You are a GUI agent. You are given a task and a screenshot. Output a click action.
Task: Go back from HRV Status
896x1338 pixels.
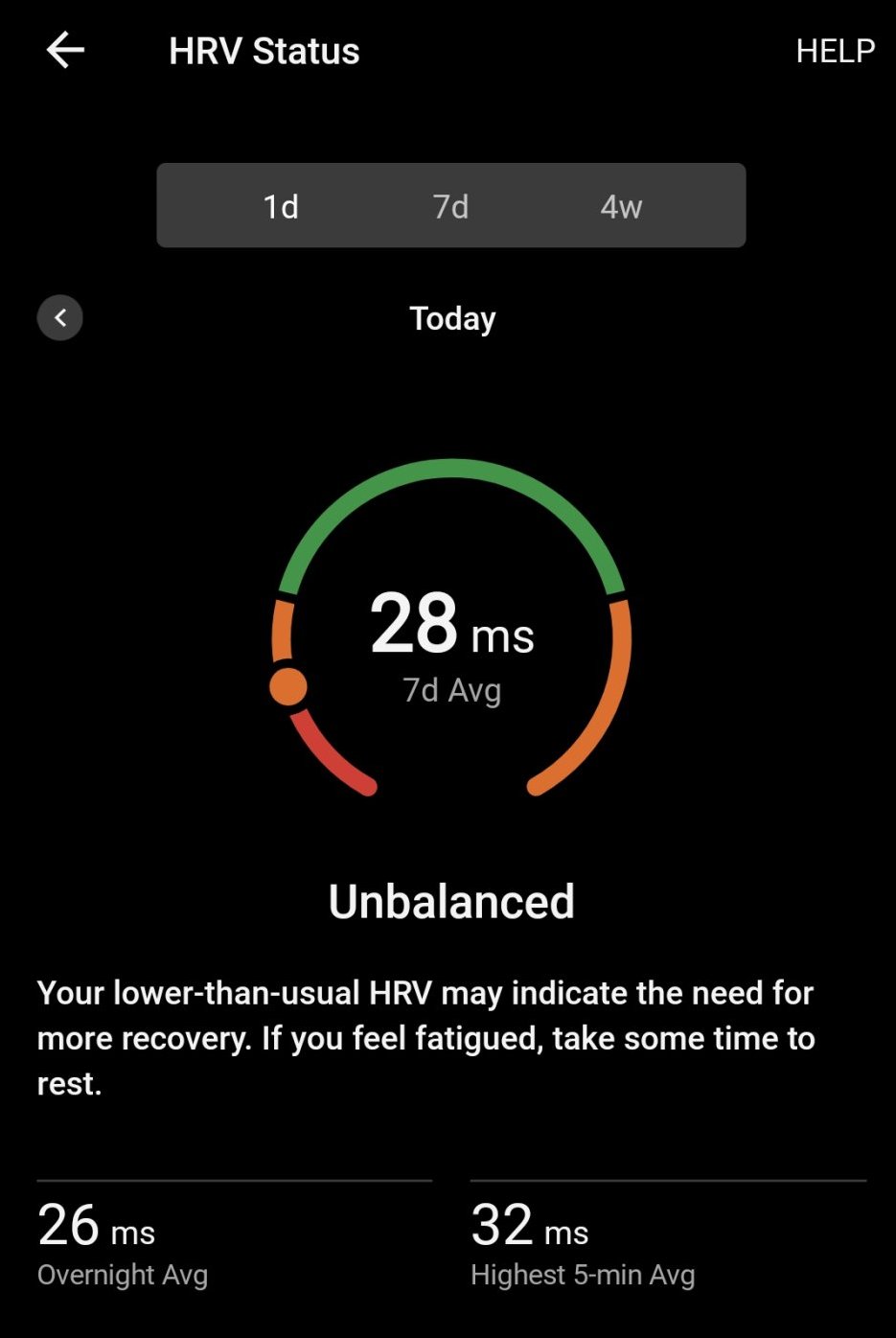65,50
